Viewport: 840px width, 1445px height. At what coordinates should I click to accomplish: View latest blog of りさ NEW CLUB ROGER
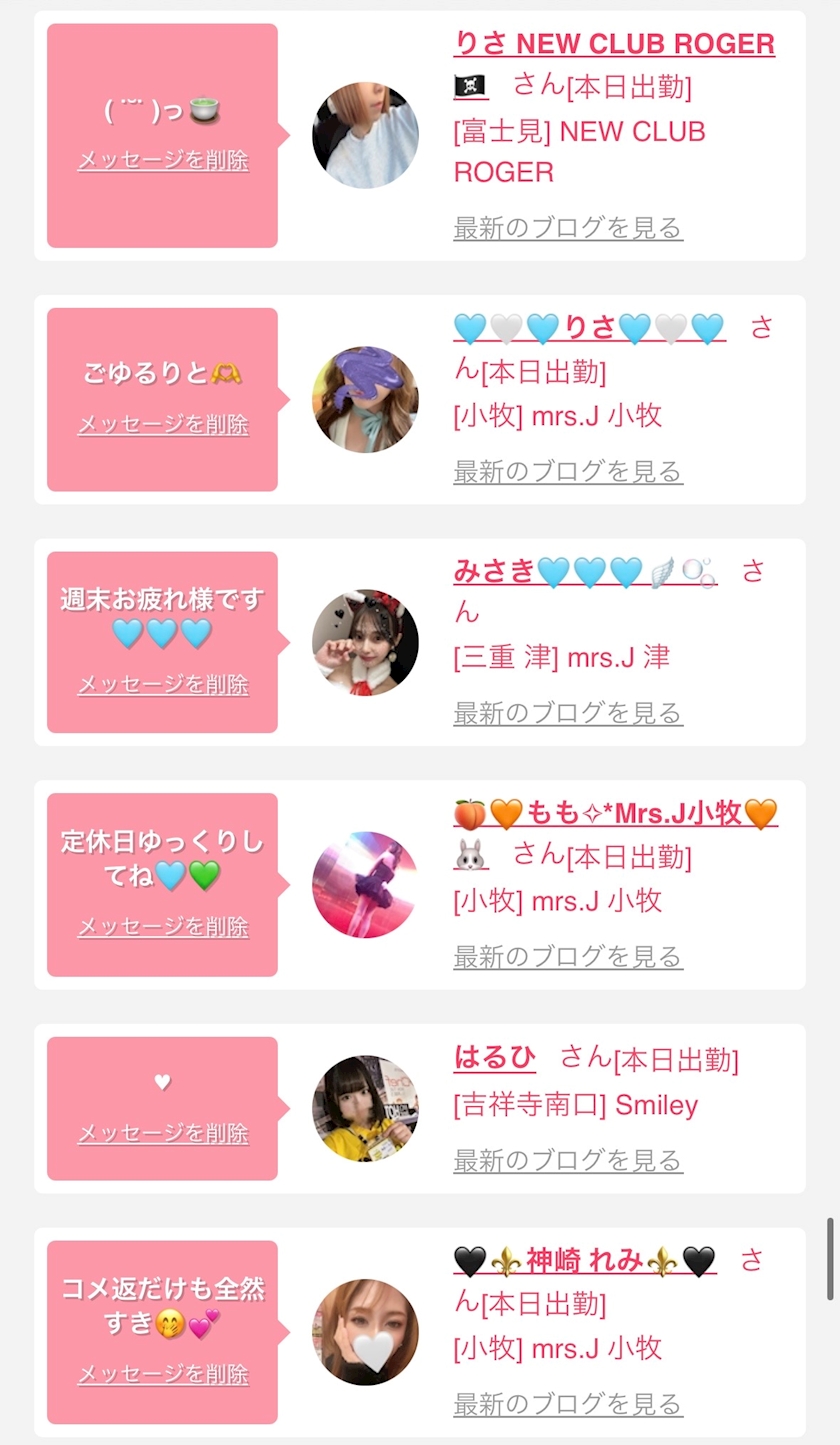tap(568, 228)
